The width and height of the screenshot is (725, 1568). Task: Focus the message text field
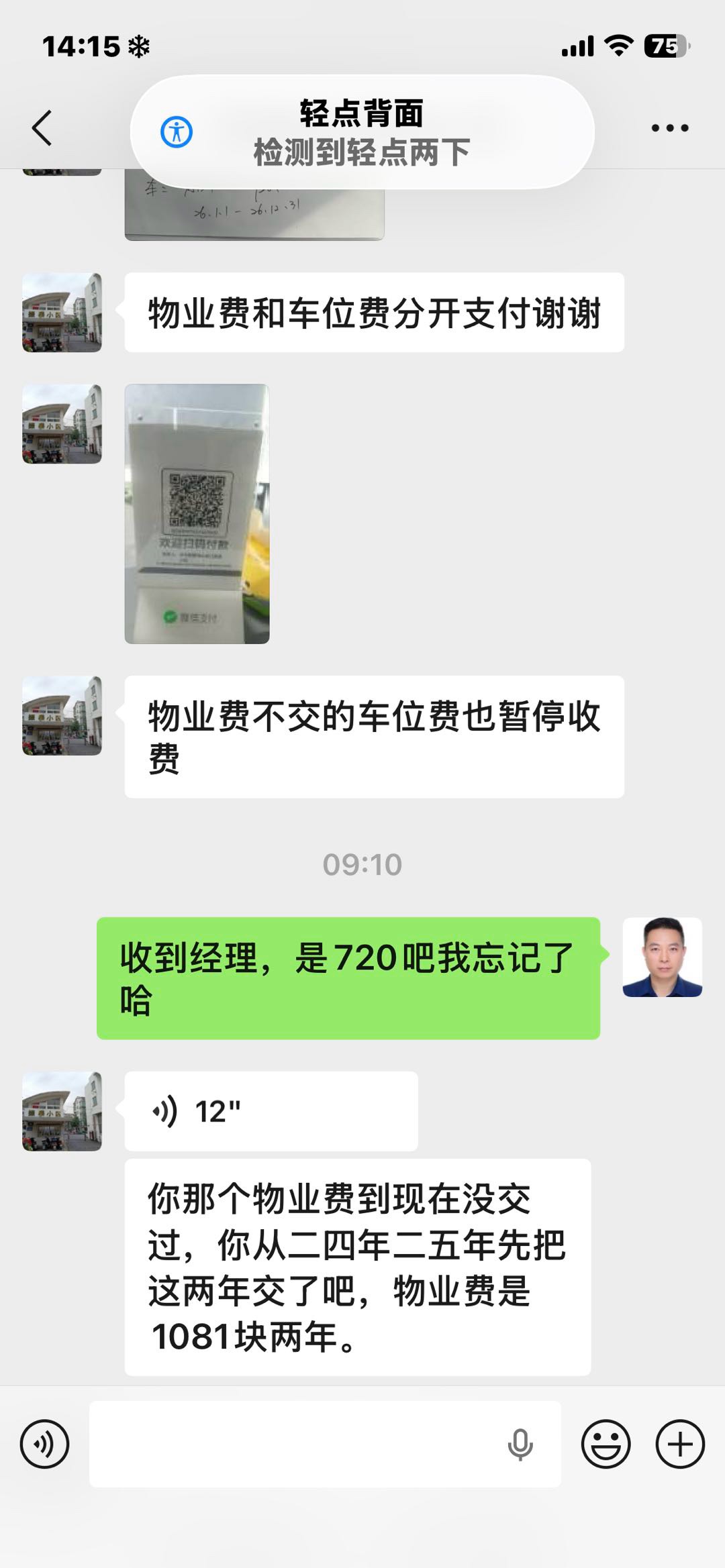pyautogui.click(x=295, y=1444)
